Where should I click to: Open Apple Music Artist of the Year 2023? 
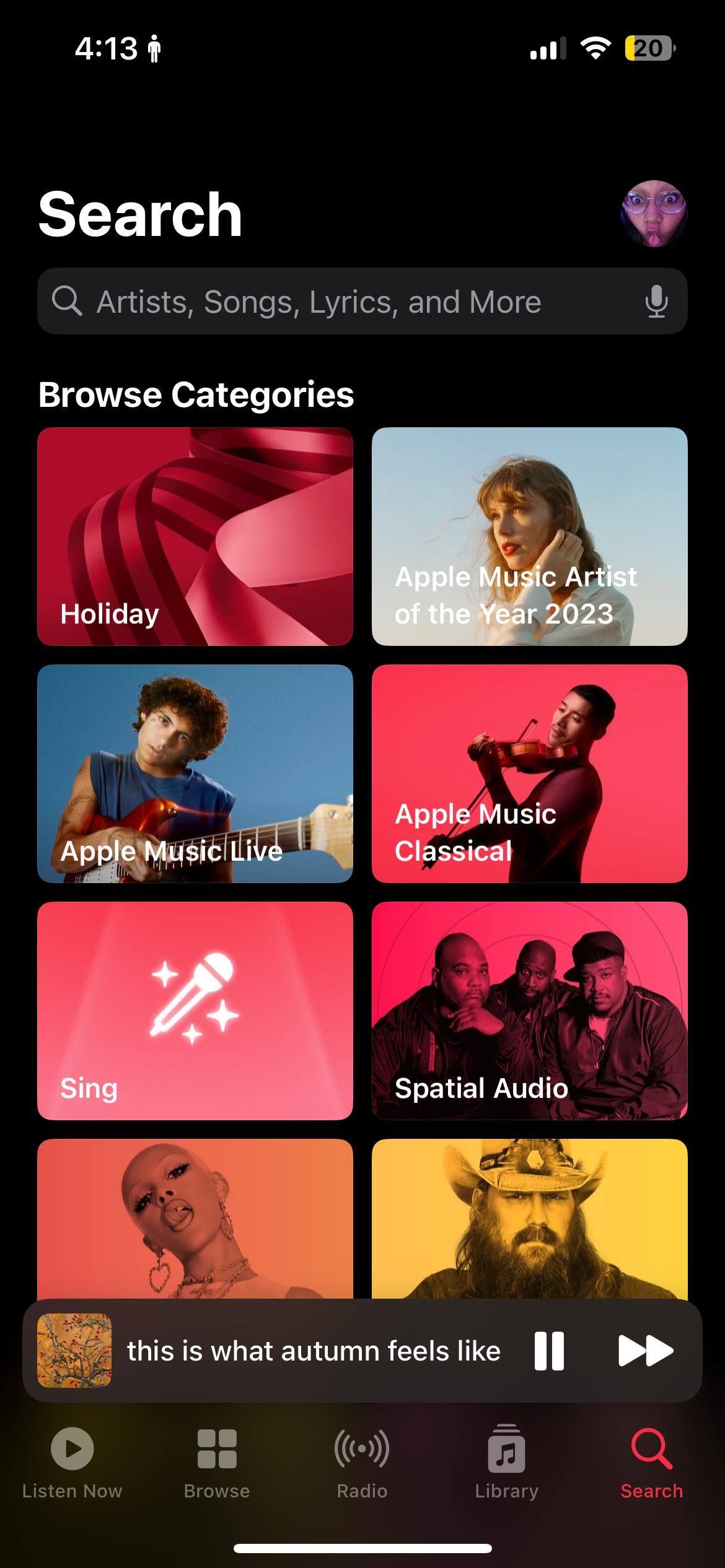[529, 536]
